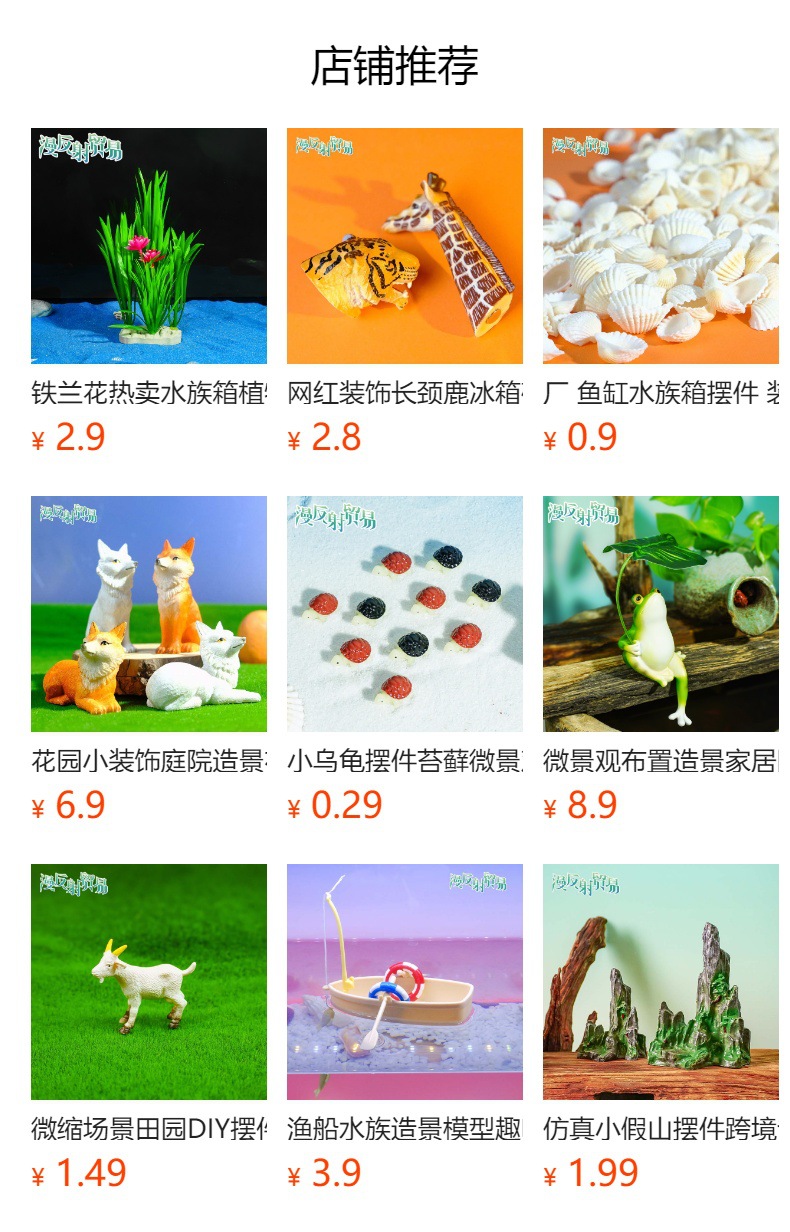Open the 铁兰花 aquarium plant product priced ¥2.9

click(149, 293)
